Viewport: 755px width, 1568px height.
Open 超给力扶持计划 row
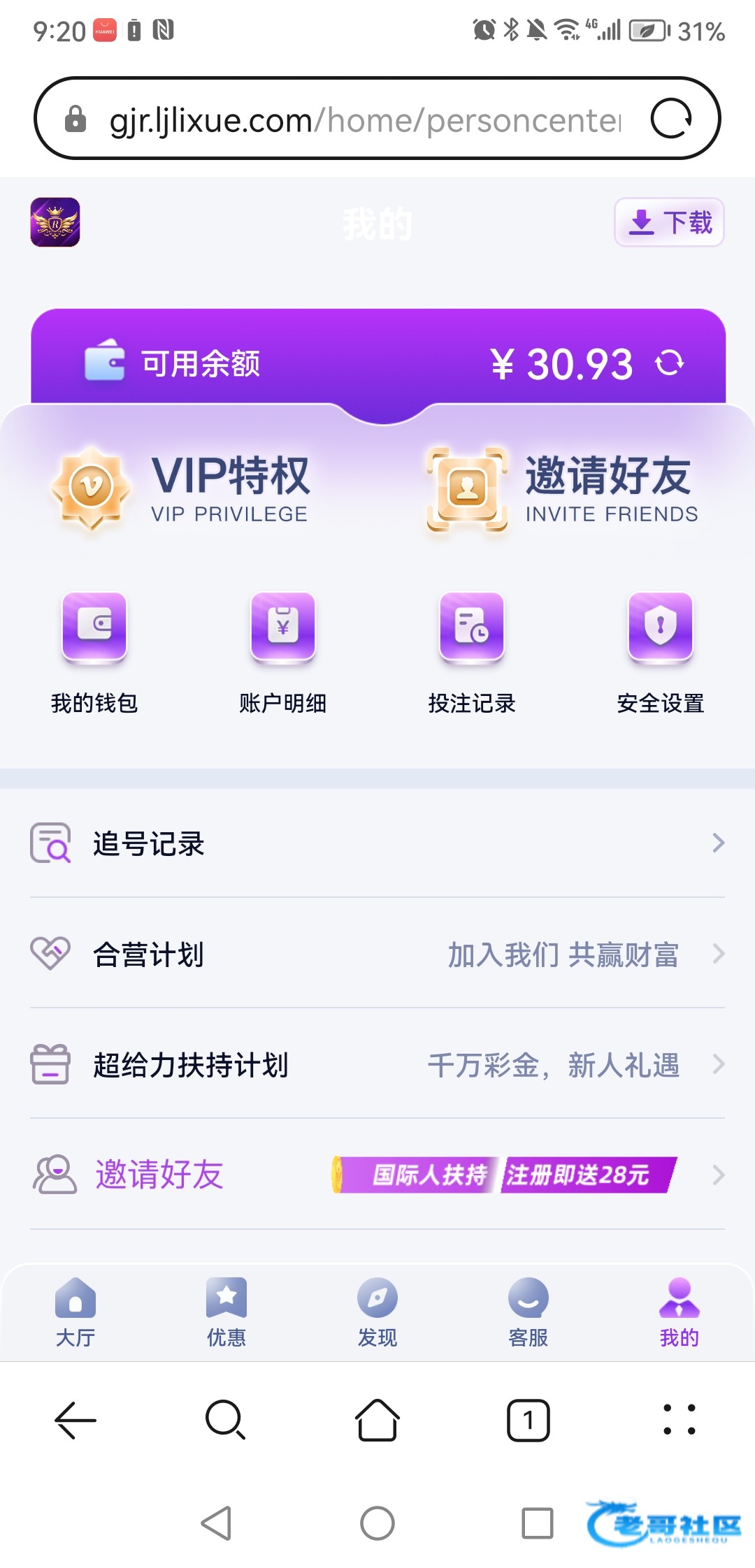(377, 1065)
